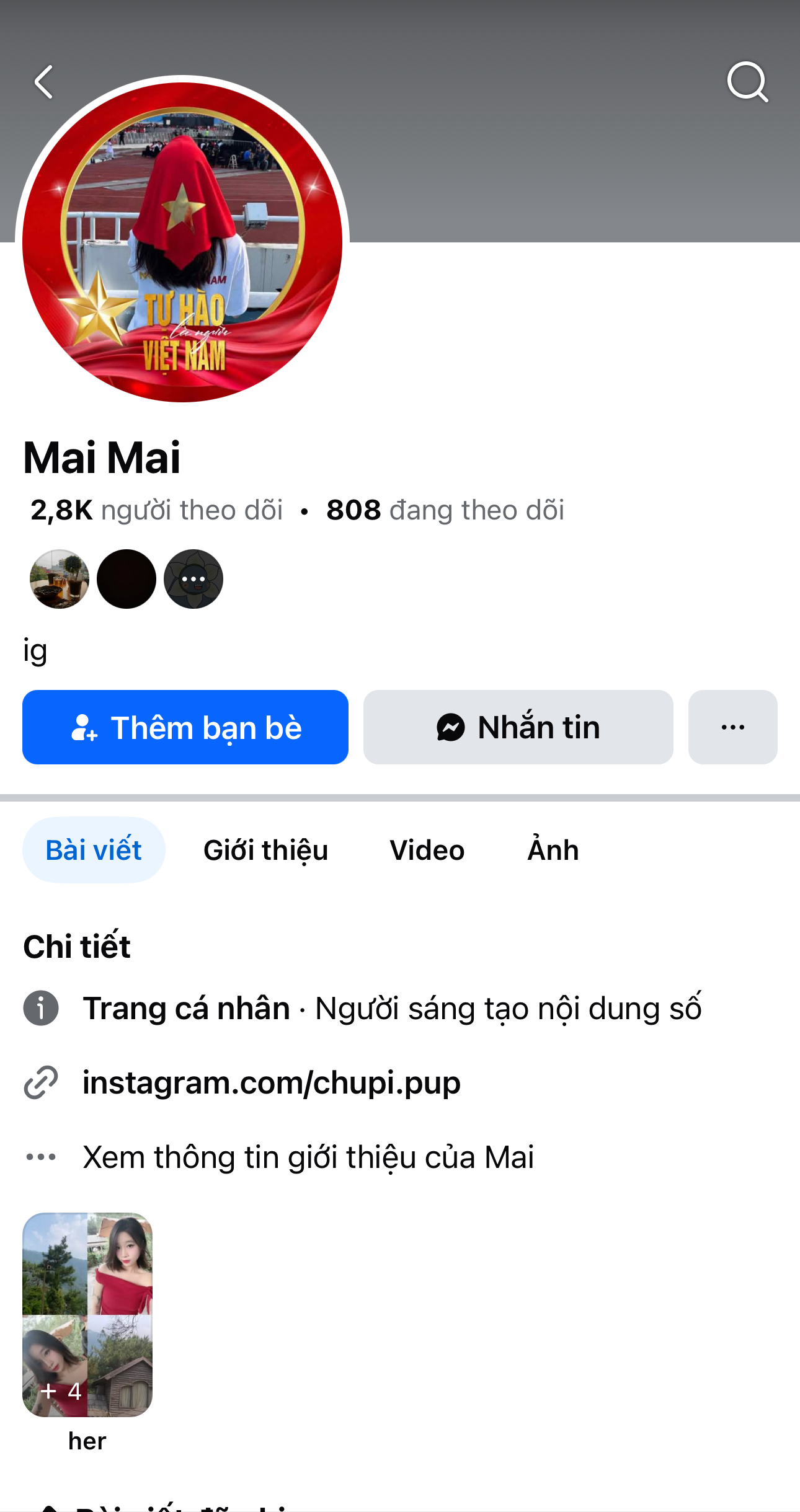View Mai Mai's profile picture
The height and width of the screenshot is (1512, 800).
click(182, 242)
